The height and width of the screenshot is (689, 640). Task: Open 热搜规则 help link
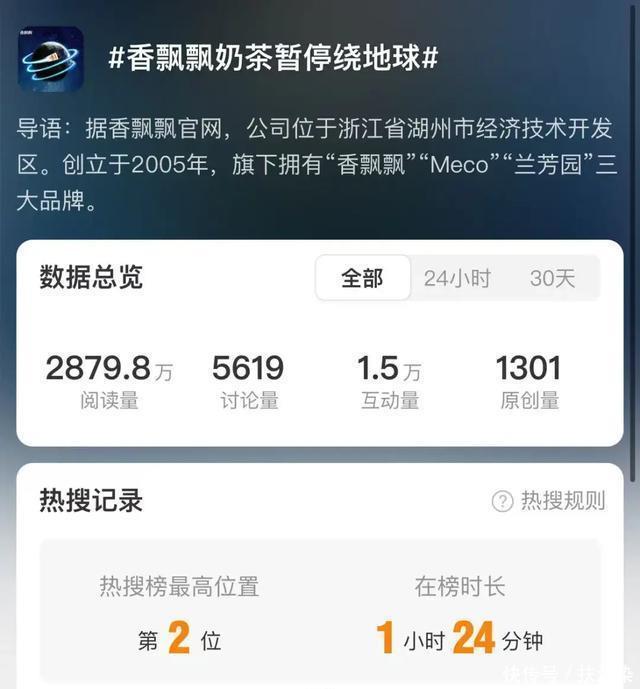(x=549, y=501)
